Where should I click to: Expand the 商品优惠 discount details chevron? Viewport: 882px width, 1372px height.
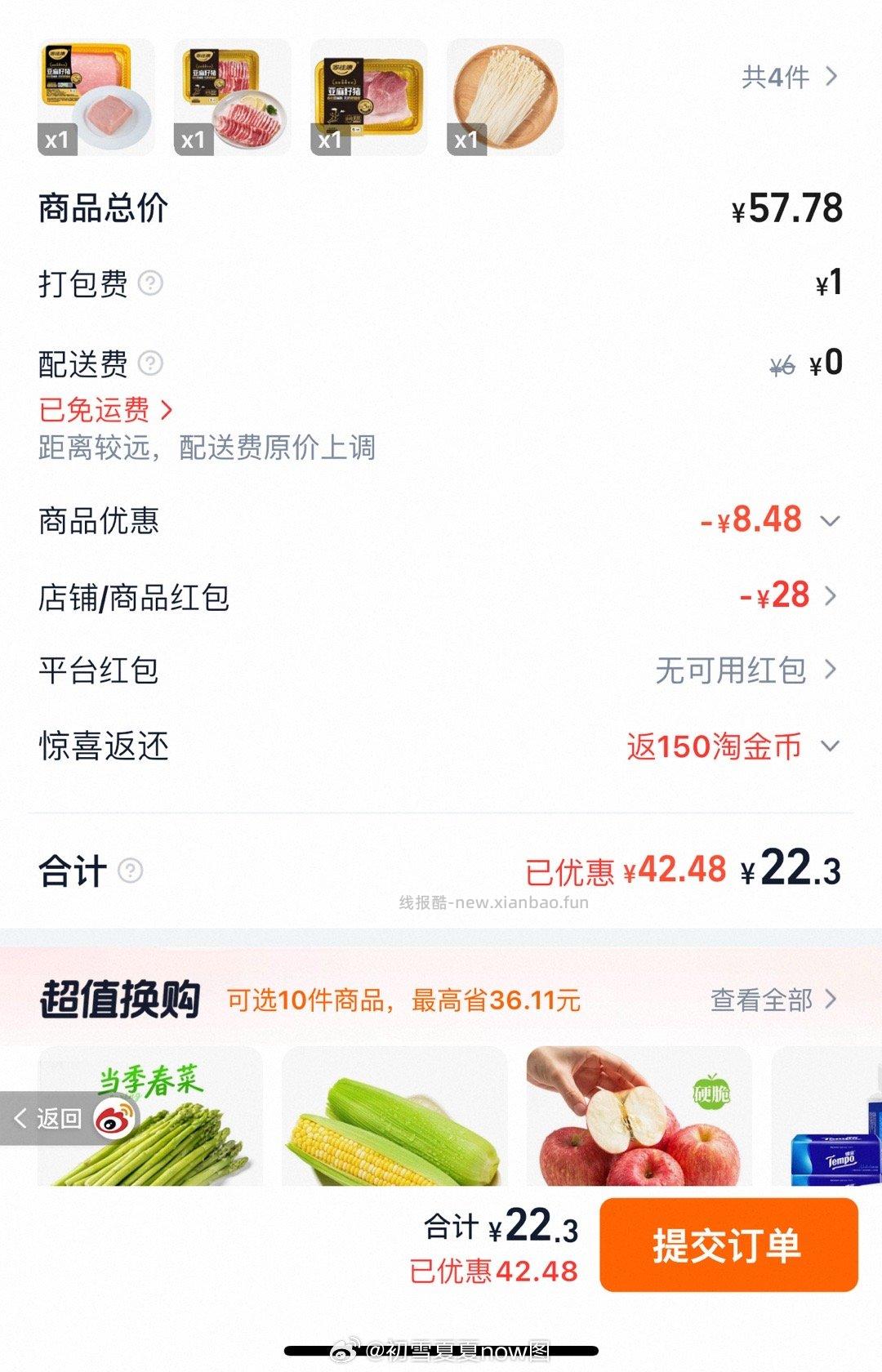point(830,523)
